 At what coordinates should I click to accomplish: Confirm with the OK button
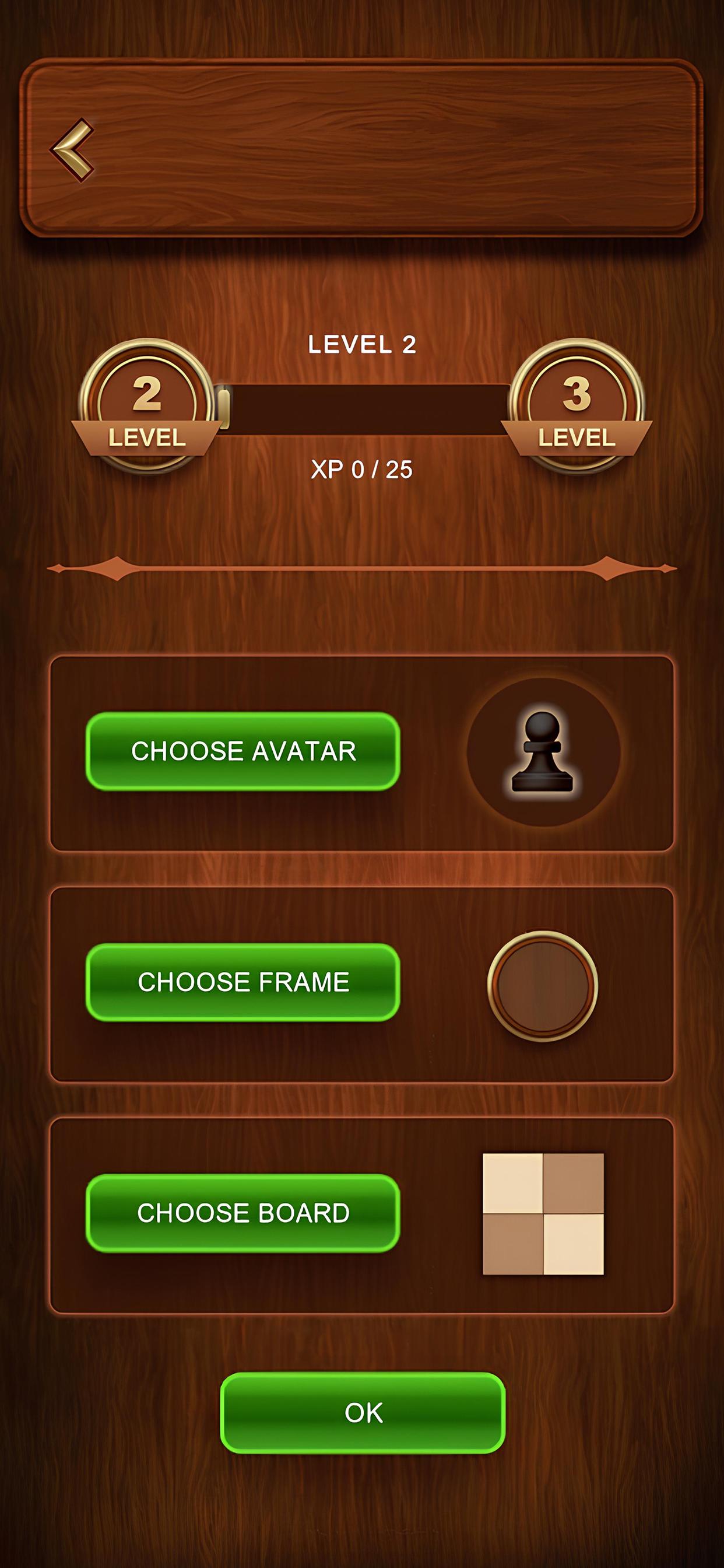(x=363, y=1412)
